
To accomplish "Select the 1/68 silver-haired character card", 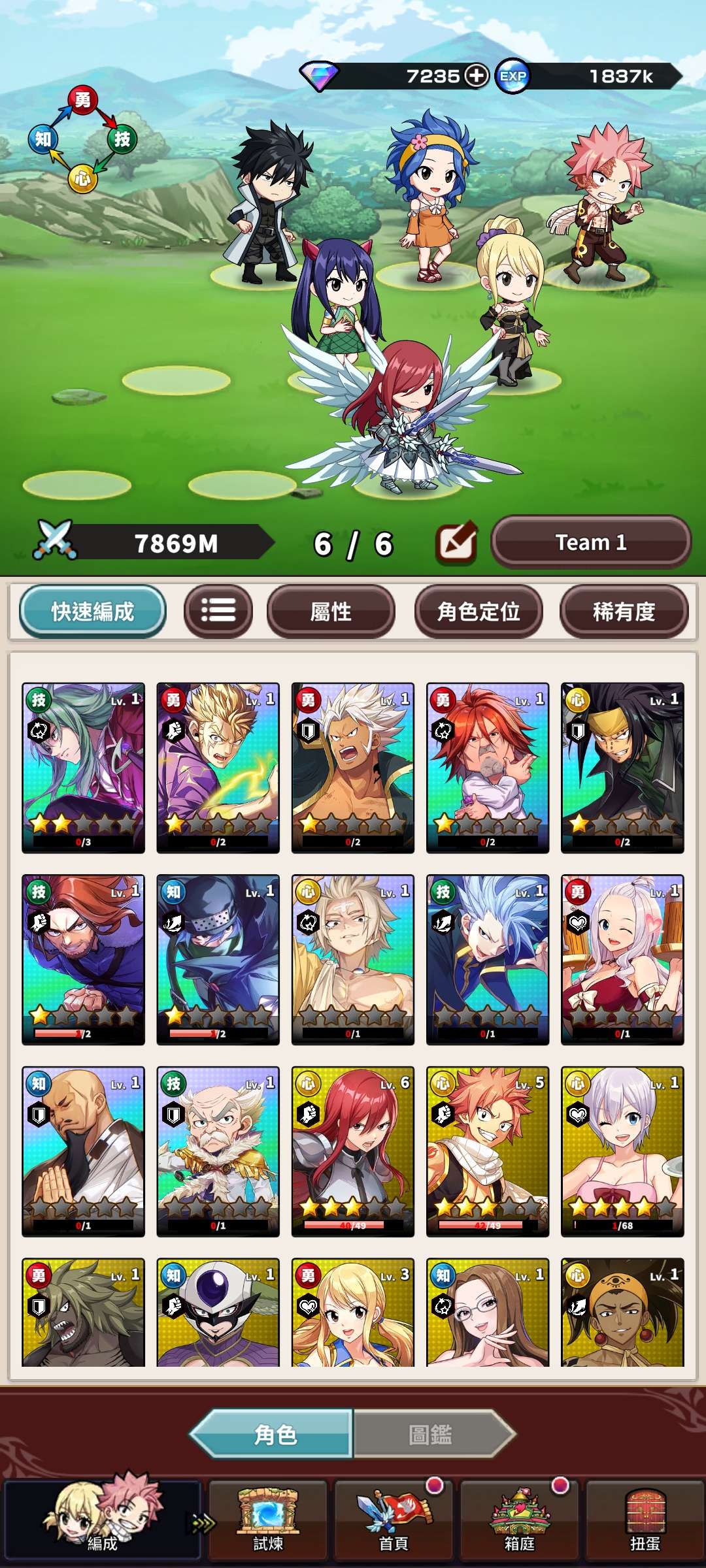I will pyautogui.click(x=622, y=1151).
